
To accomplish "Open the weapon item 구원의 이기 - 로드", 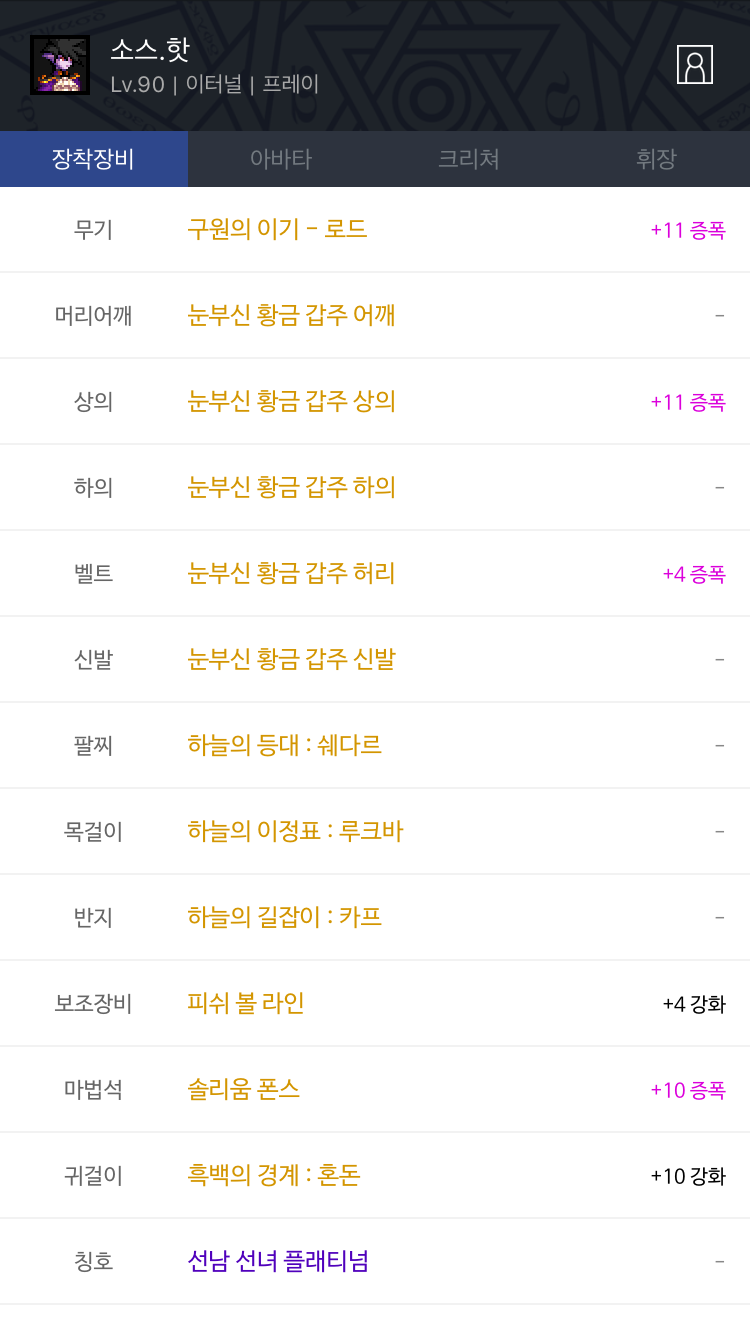I will pyautogui.click(x=278, y=229).
